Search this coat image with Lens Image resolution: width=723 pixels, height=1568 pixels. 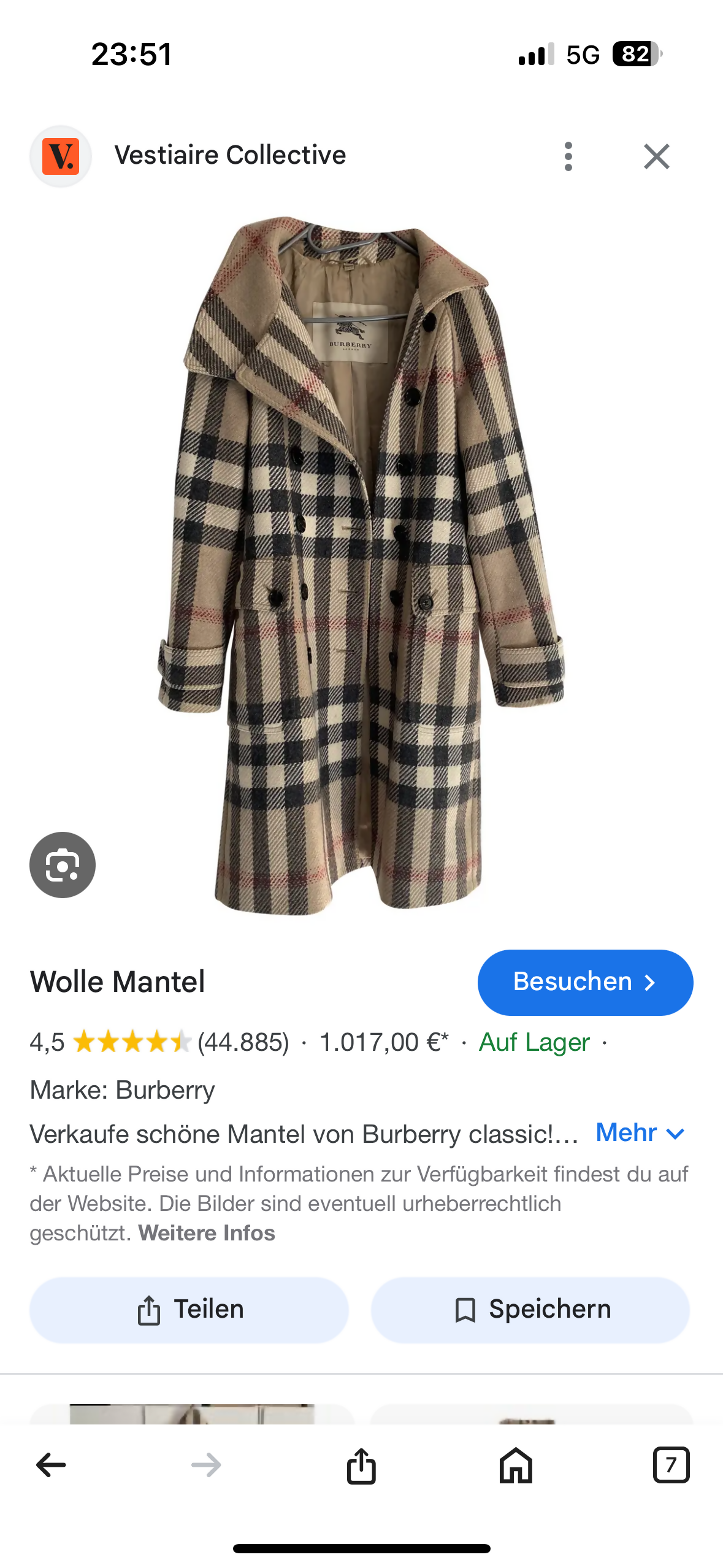(63, 864)
